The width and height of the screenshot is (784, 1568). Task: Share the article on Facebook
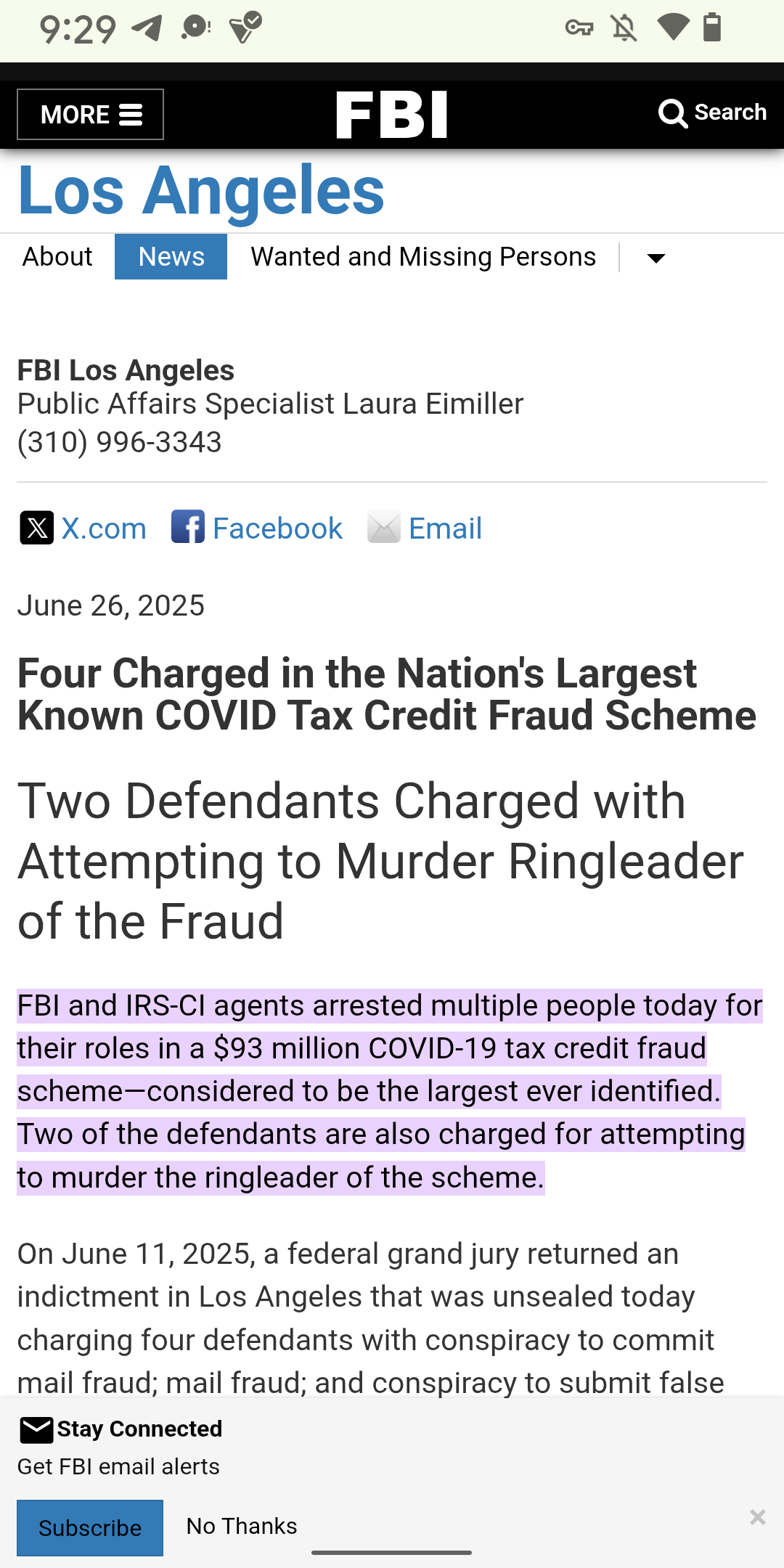coord(257,528)
